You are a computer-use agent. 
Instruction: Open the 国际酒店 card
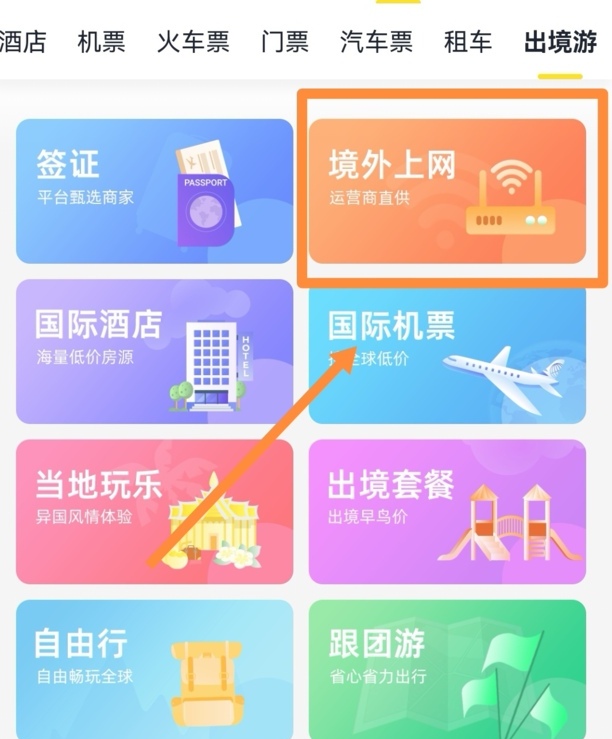[155, 351]
